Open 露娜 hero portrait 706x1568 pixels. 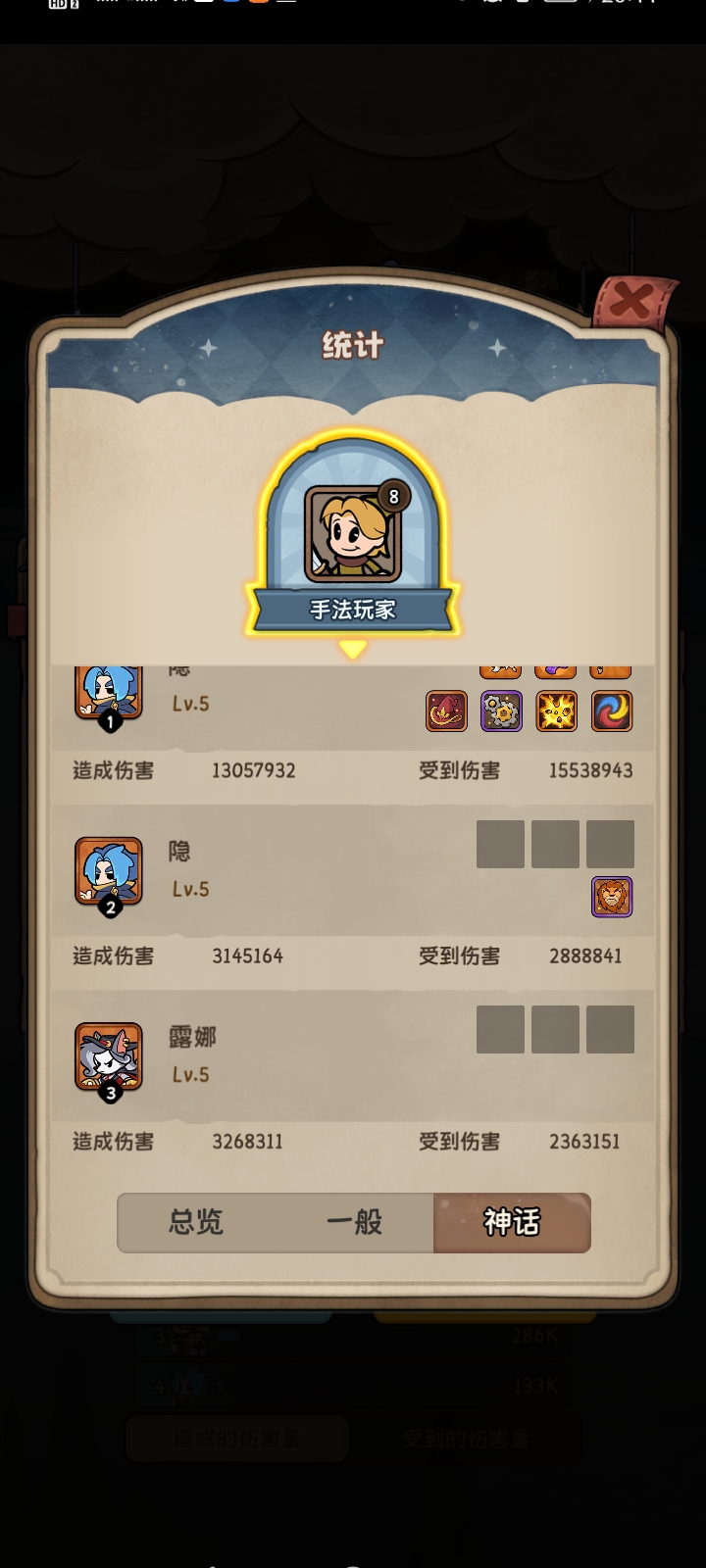109,1056
